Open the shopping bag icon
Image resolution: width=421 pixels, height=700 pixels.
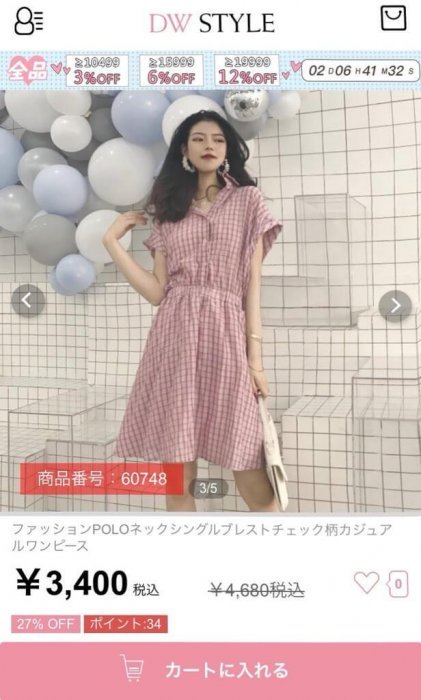pyautogui.click(x=393, y=18)
